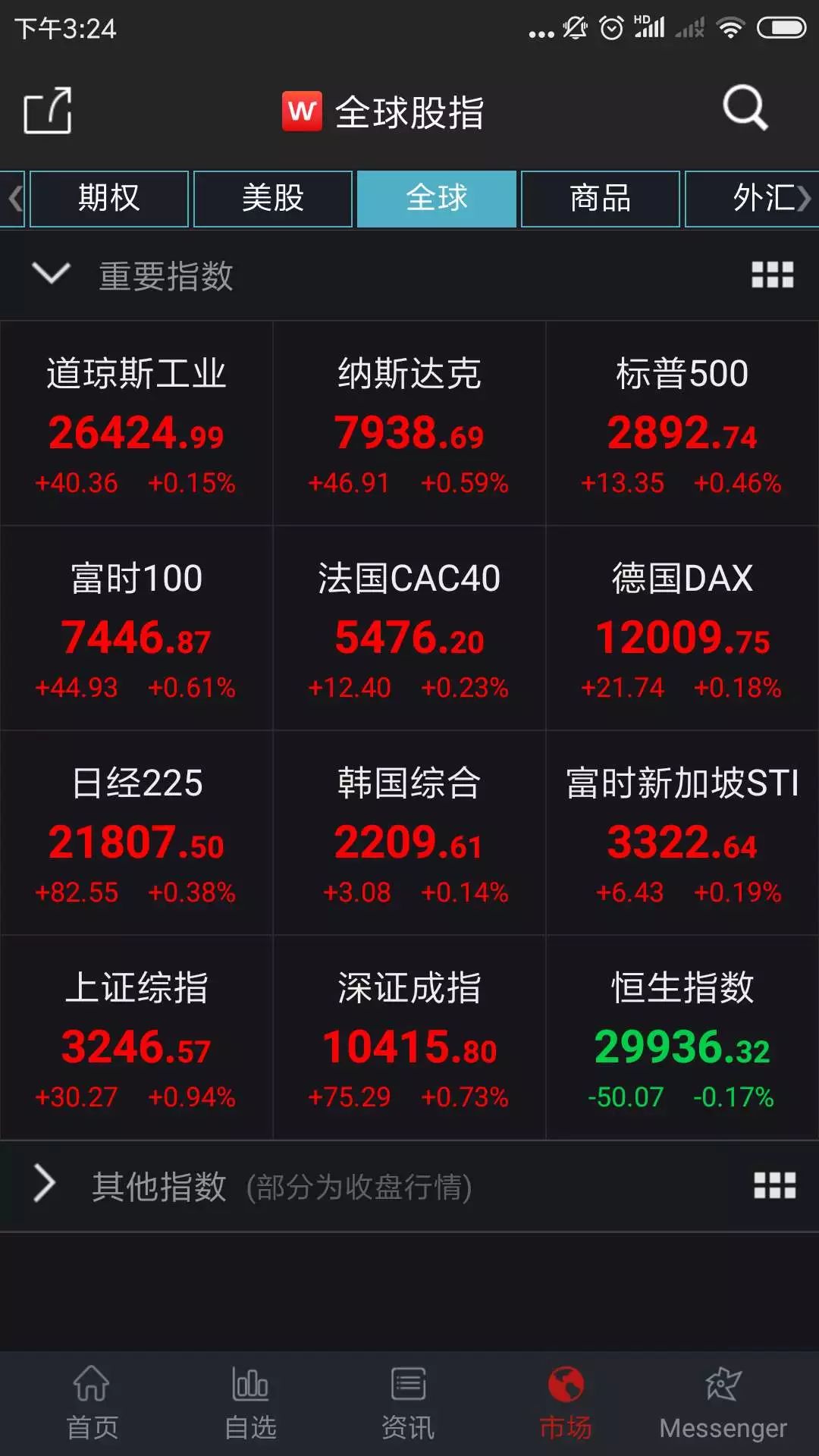819x1456 pixels.
Task: Switch to the 自选 tab
Action: click(x=250, y=1403)
